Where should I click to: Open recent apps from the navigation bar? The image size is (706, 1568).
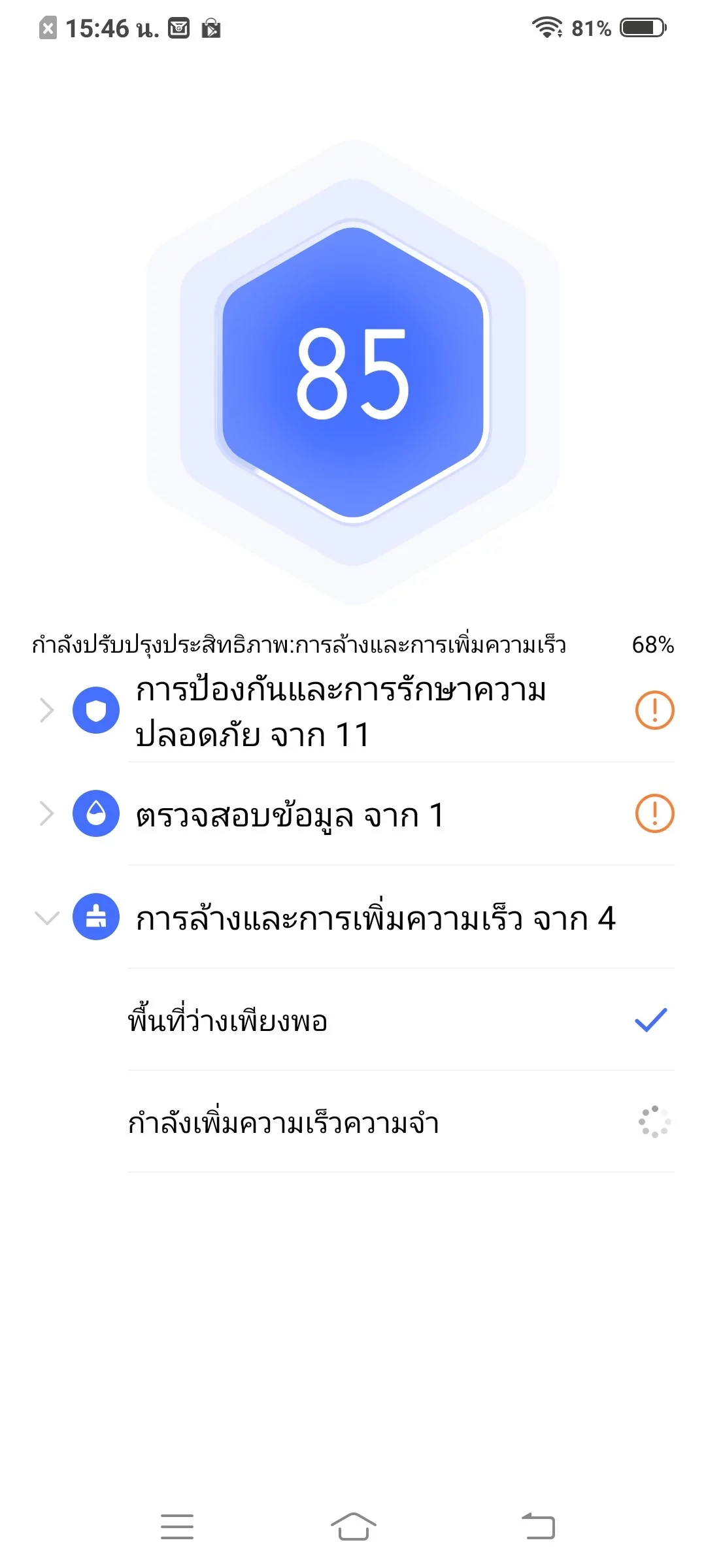[x=177, y=1526]
